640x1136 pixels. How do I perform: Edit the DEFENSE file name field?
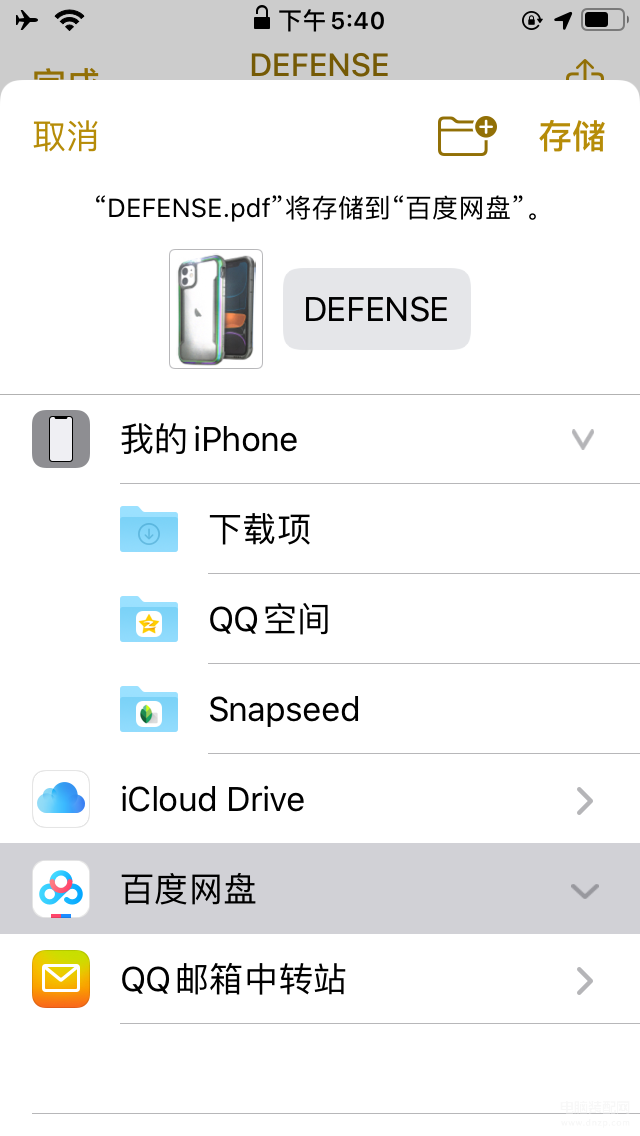point(376,309)
